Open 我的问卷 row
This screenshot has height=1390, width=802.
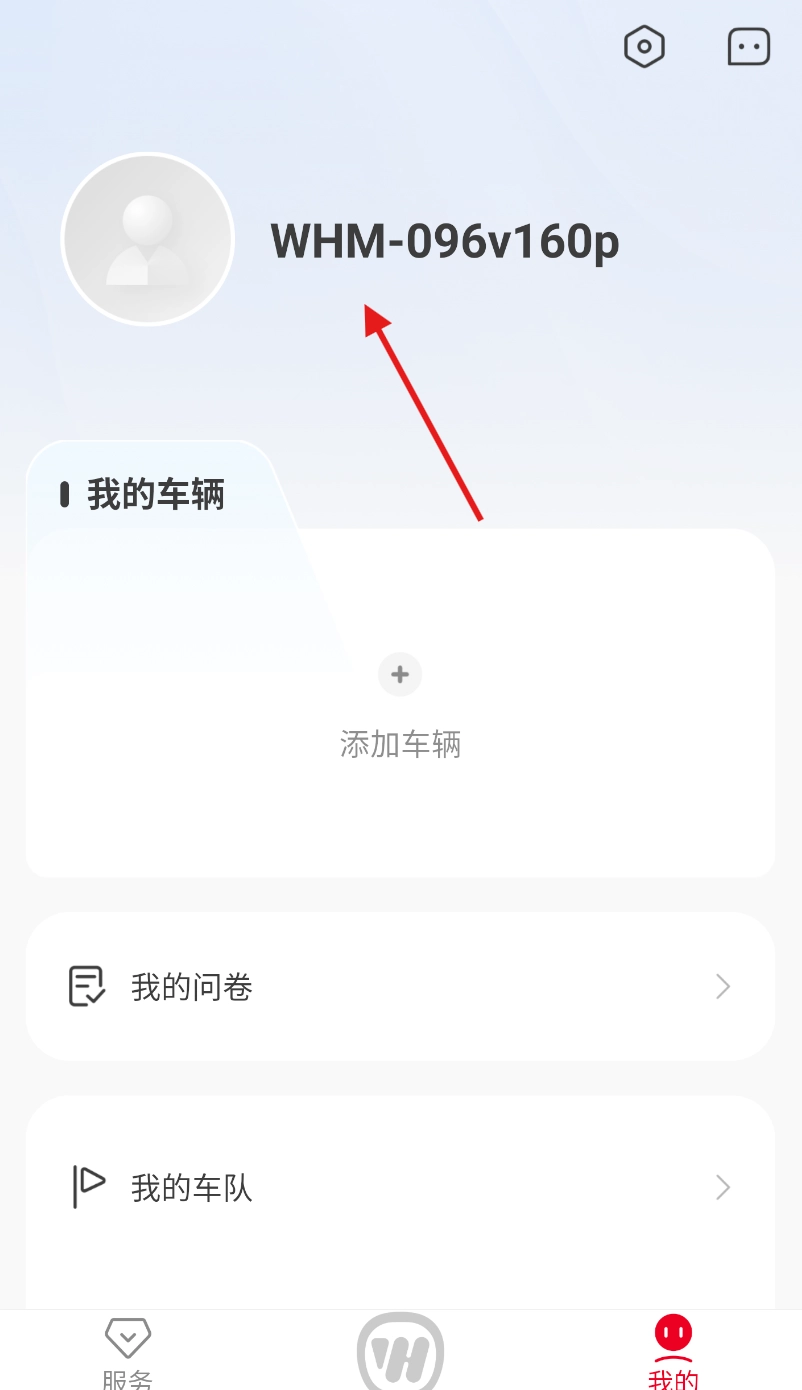pyautogui.click(x=400, y=987)
